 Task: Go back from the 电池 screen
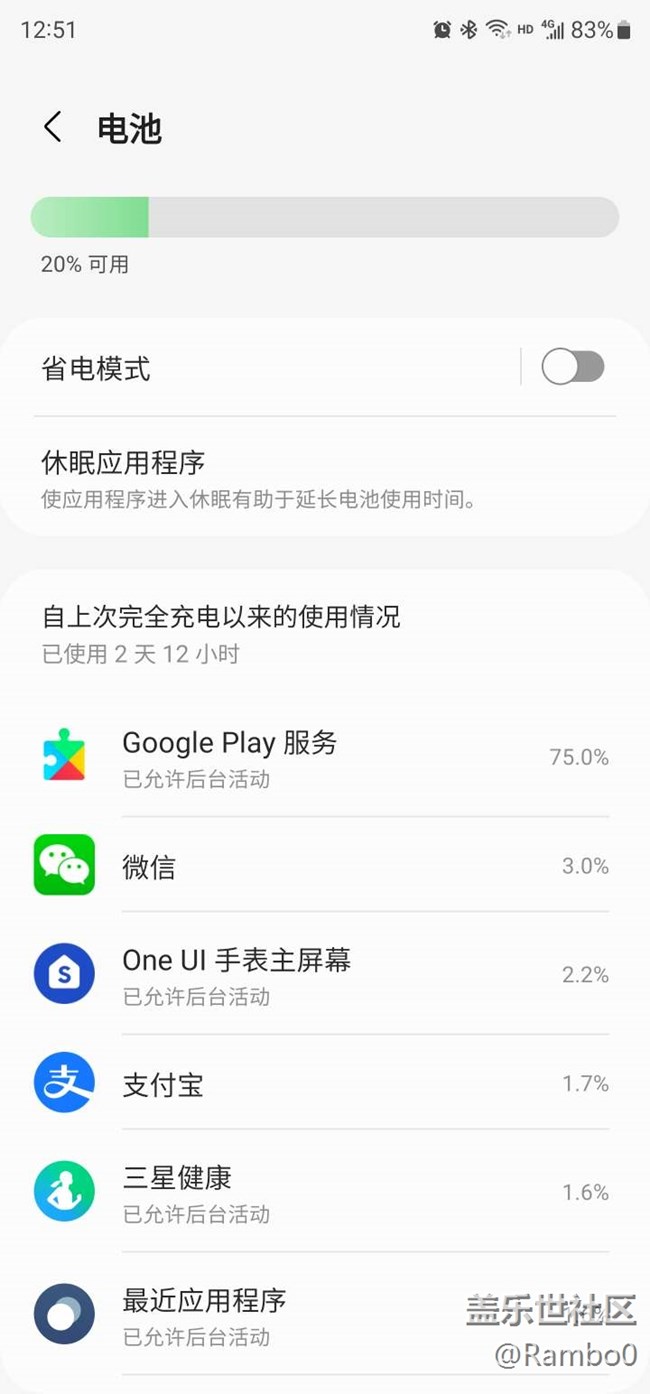pos(53,128)
